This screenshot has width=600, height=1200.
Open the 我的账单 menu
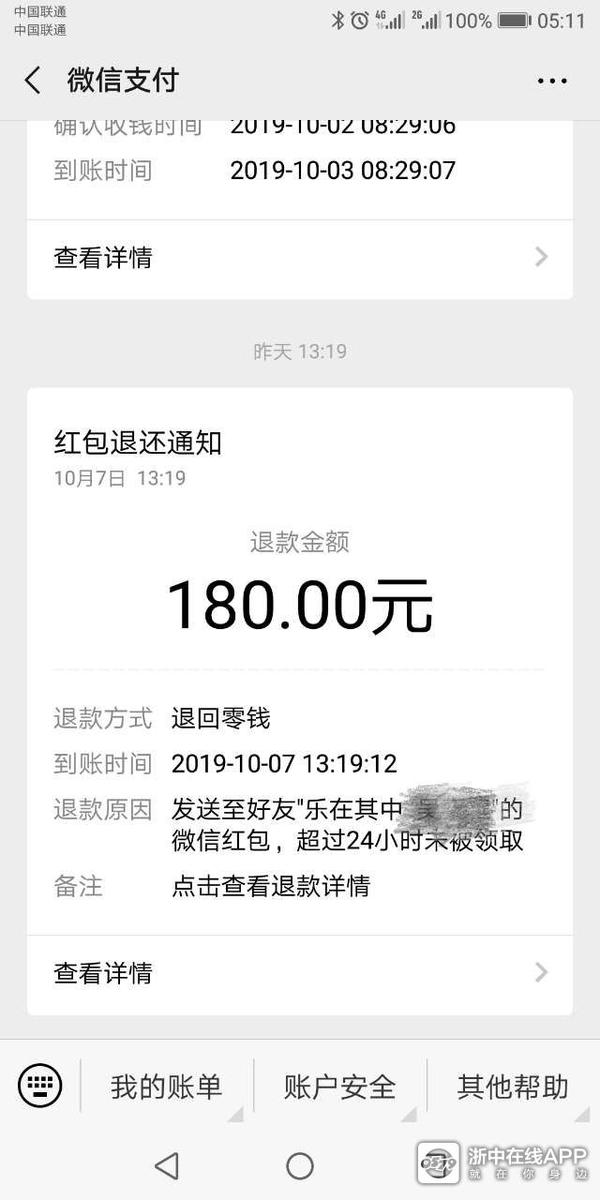point(167,1086)
